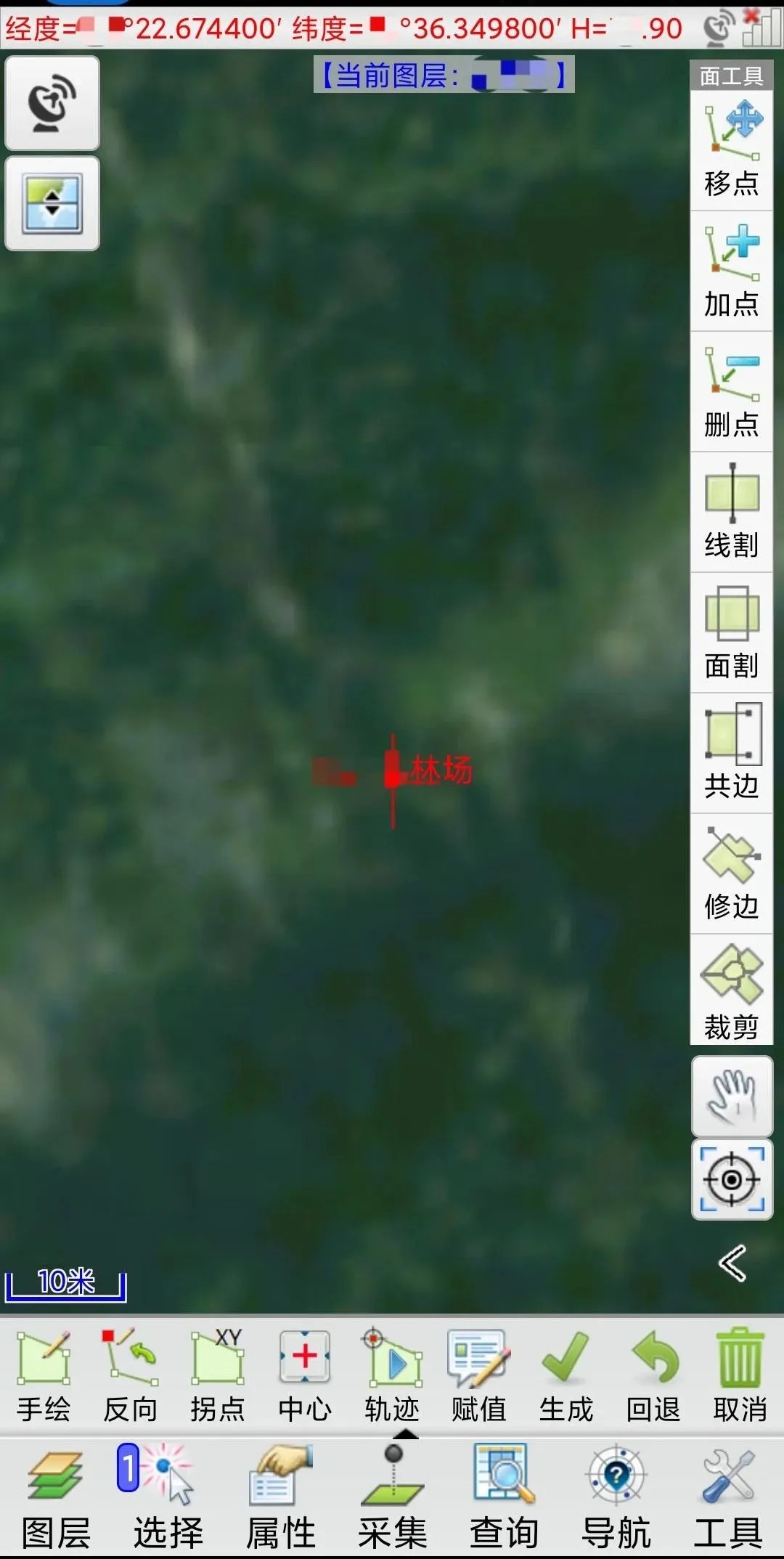The width and height of the screenshot is (784, 1559).
Task: Open the 导航 navigation tab
Action: 616,1498
